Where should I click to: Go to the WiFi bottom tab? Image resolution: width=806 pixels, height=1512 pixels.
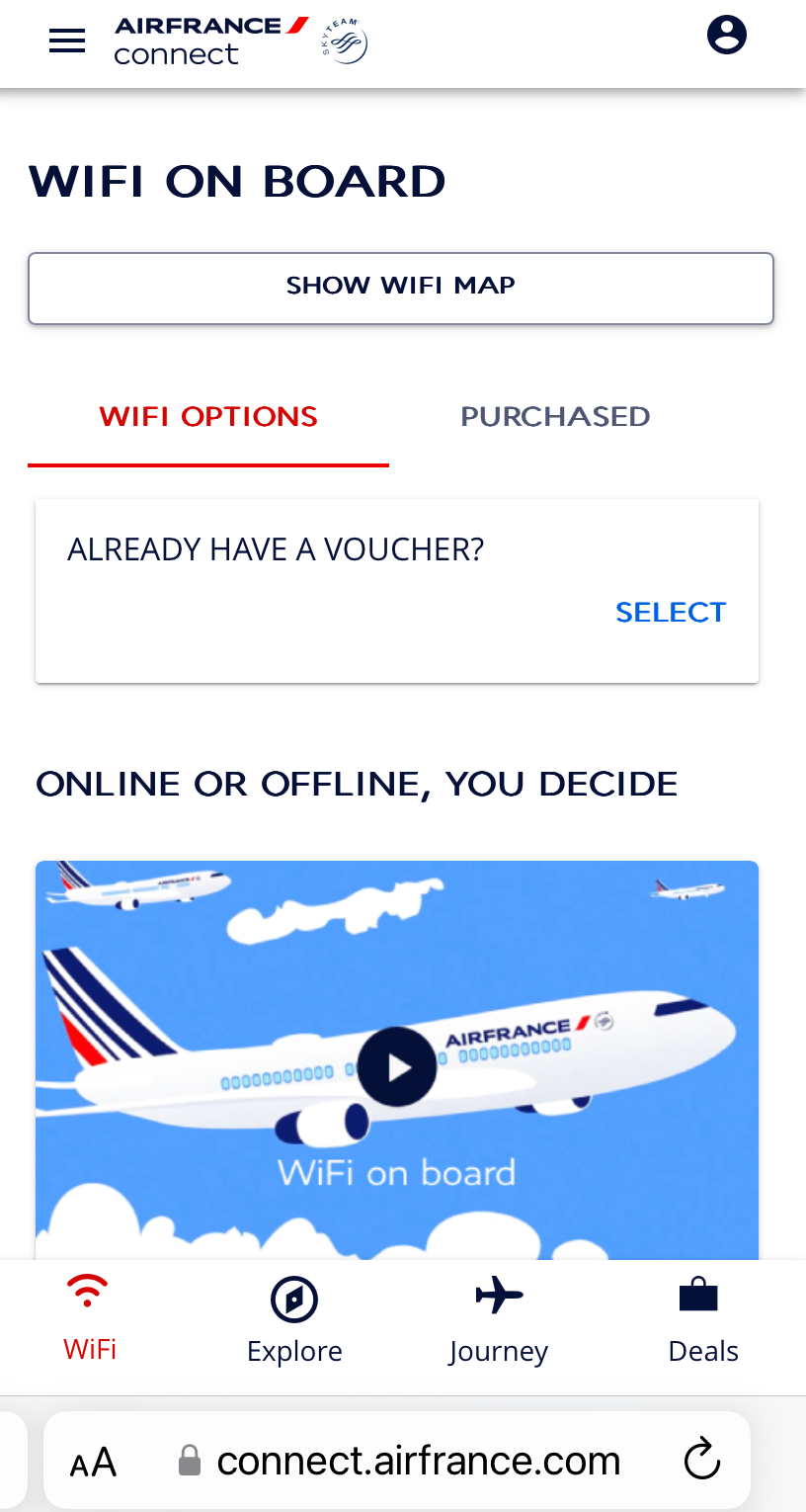point(90,1318)
